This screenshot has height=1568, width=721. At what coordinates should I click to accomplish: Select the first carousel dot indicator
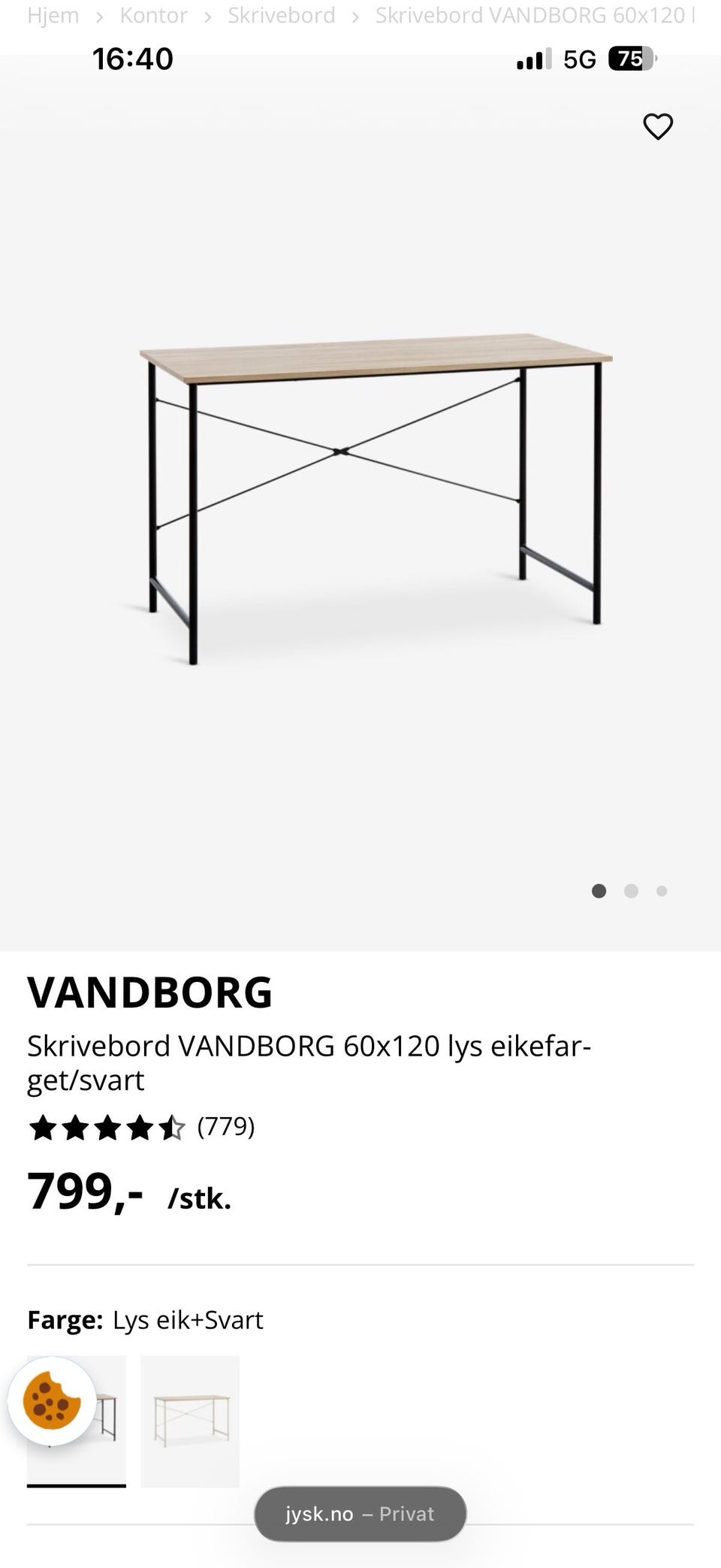tap(599, 891)
